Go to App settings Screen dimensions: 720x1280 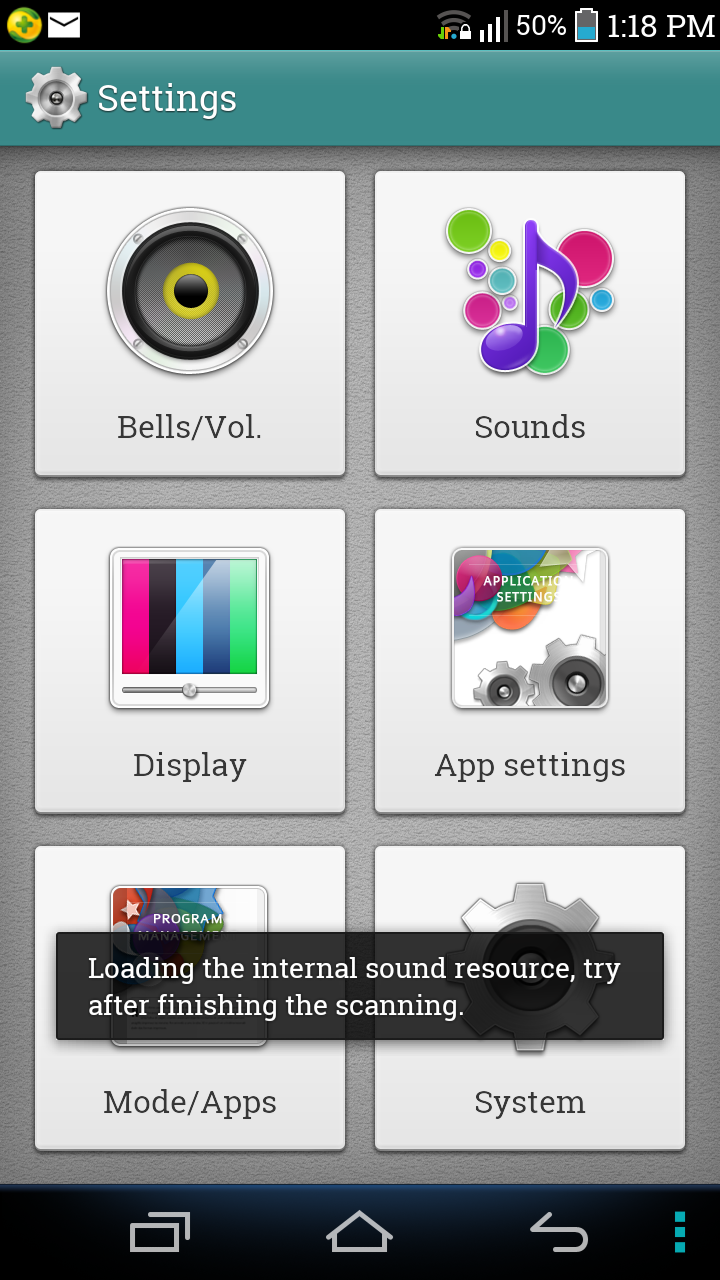pyautogui.click(x=530, y=661)
